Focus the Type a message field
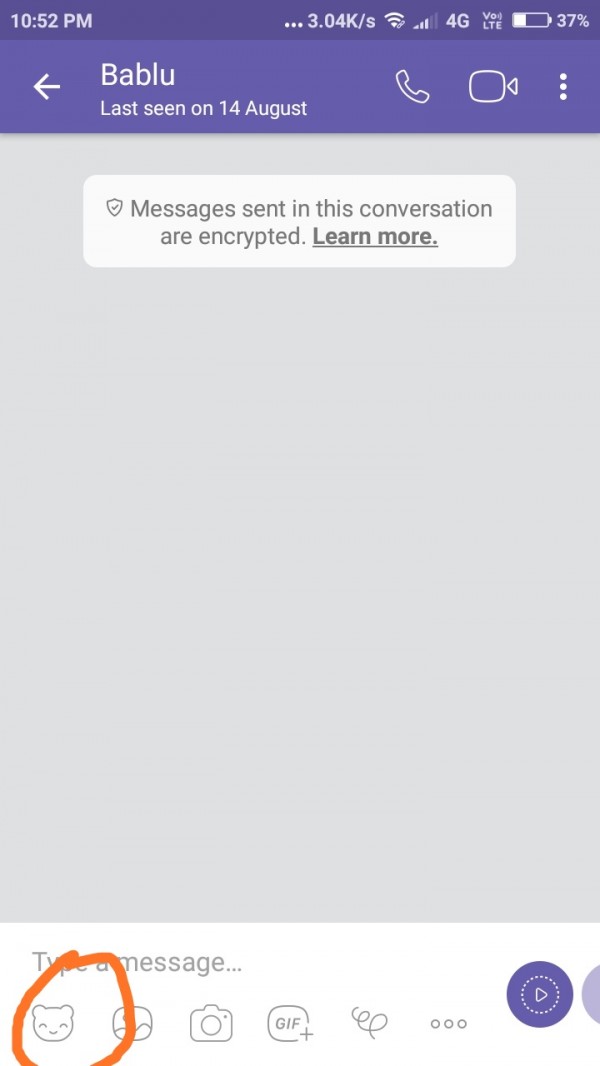Viewport: 600px width, 1066px height. [250, 962]
